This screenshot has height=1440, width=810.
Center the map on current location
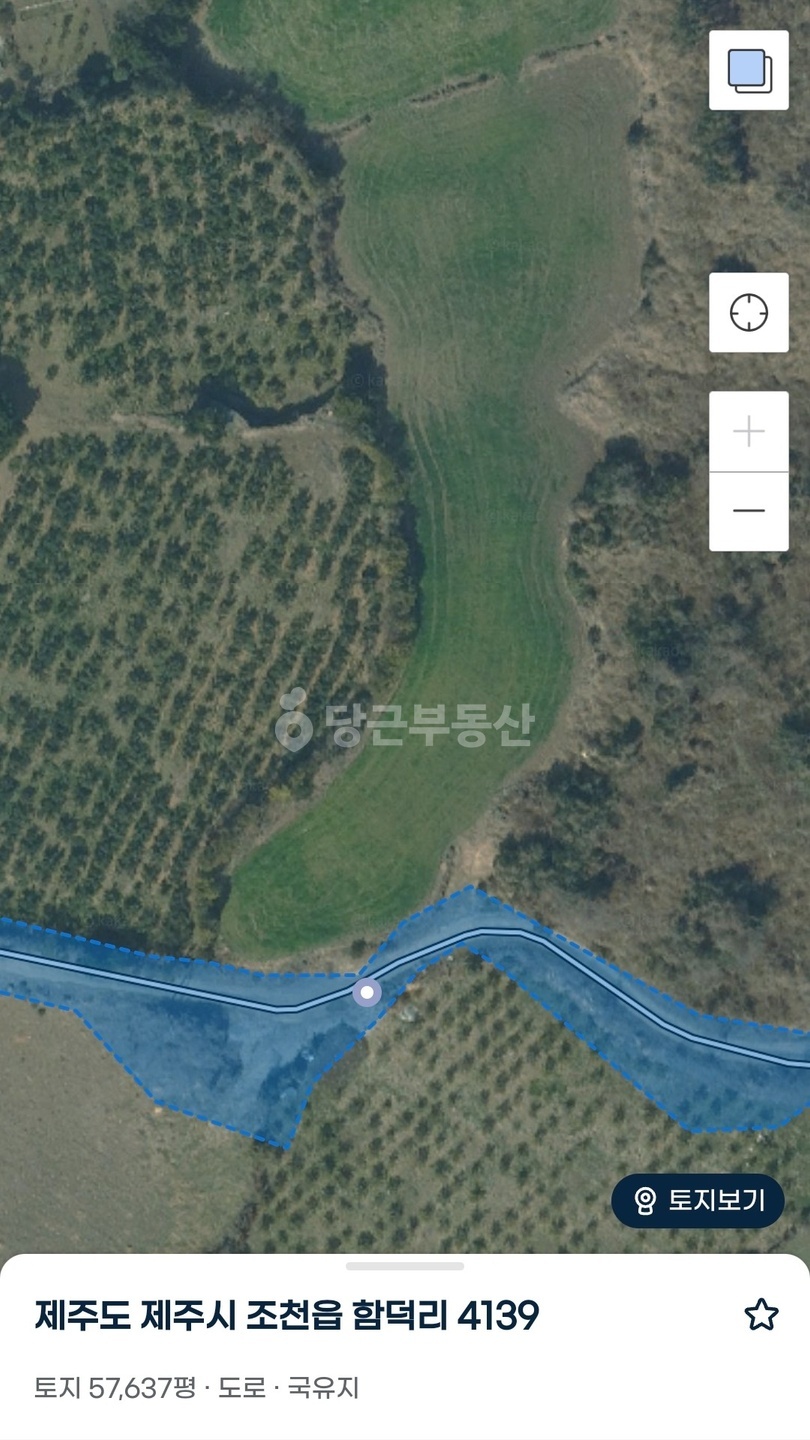pyautogui.click(x=749, y=312)
